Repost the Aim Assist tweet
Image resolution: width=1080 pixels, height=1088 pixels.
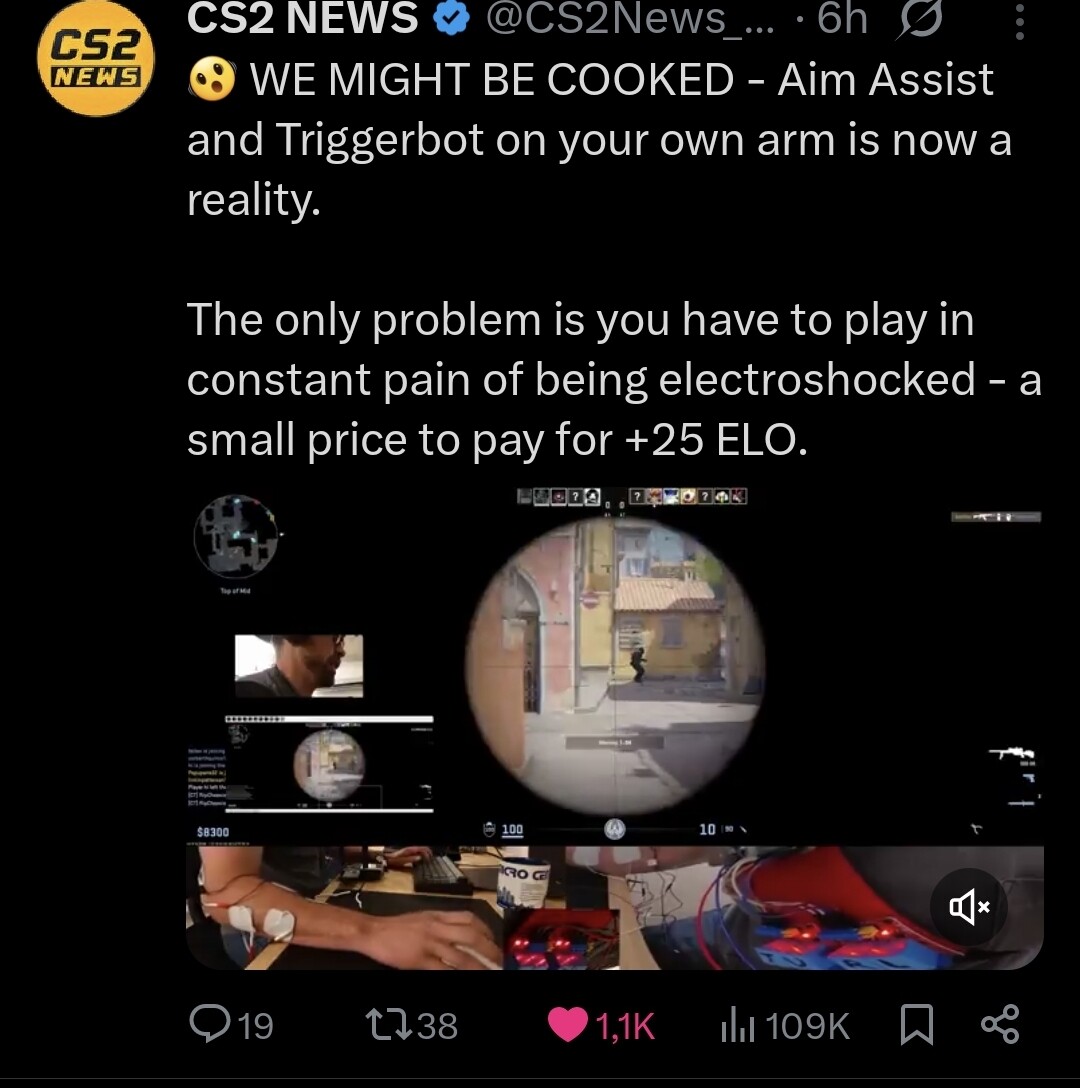click(412, 1024)
